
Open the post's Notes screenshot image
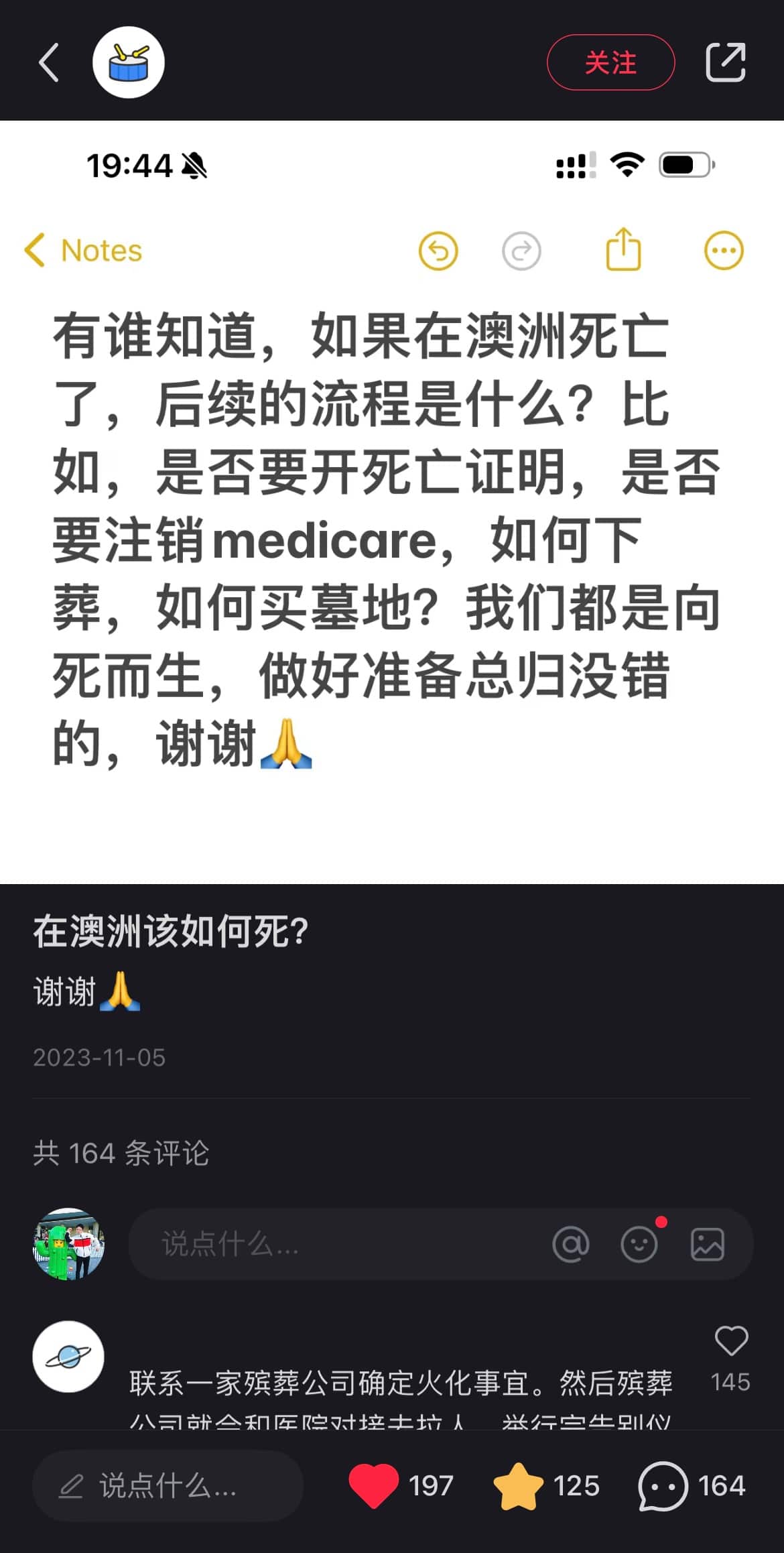click(392, 503)
